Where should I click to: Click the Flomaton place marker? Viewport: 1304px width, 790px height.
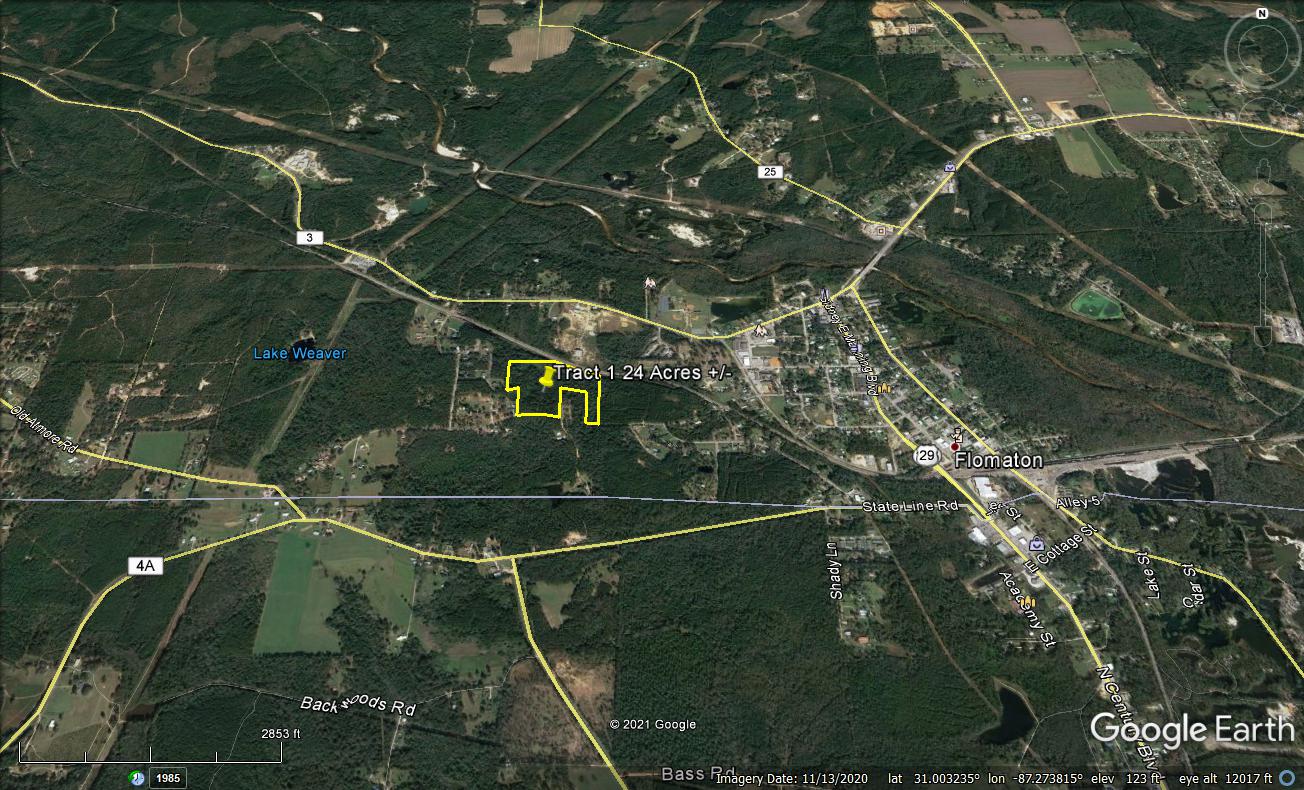(957, 446)
